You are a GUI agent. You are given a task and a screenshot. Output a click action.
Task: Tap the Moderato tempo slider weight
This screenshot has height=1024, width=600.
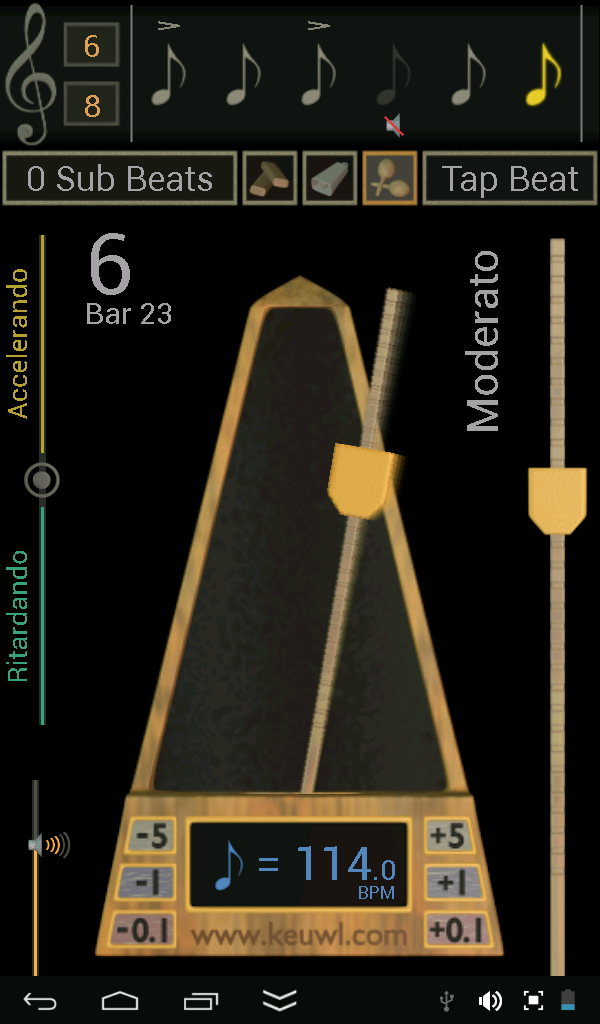pos(557,500)
